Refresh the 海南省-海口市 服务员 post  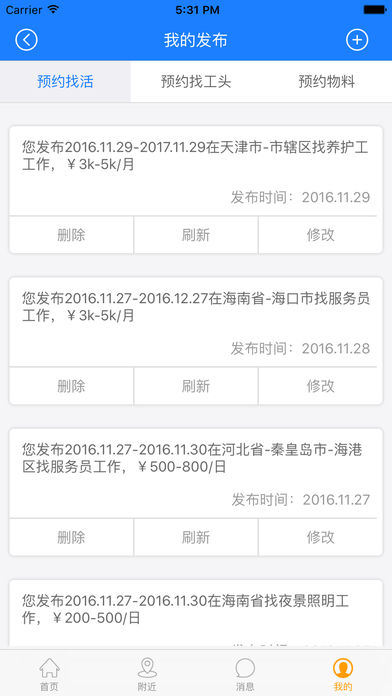click(196, 386)
